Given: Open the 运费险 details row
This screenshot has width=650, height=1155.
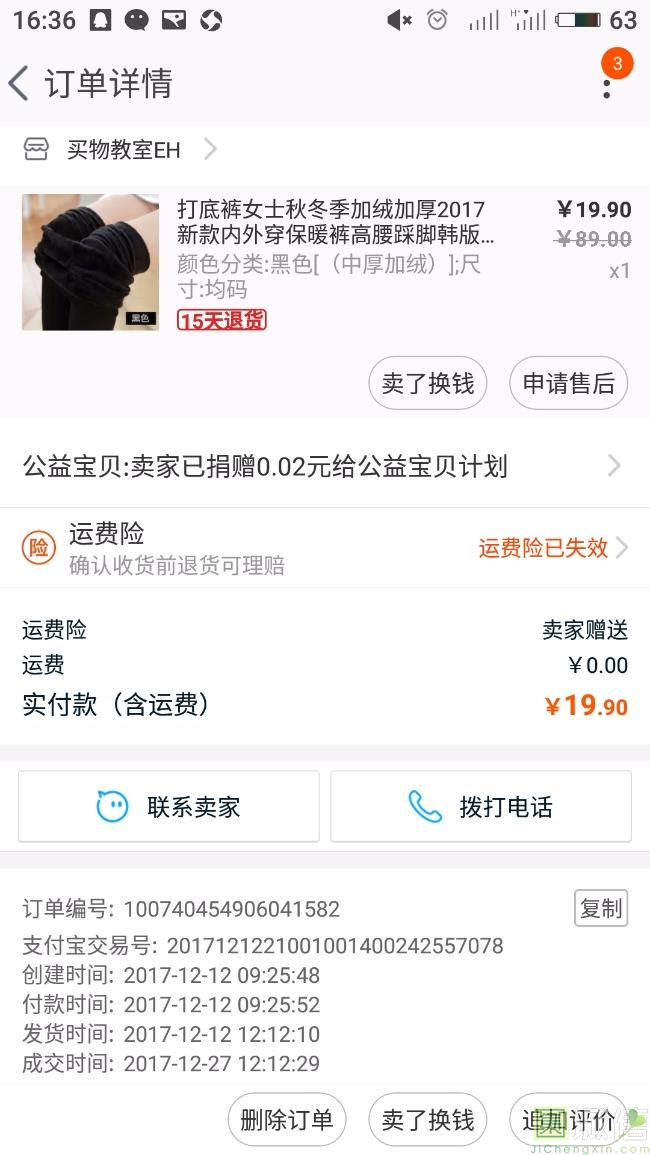Looking at the screenshot, I should pyautogui.click(x=324, y=548).
